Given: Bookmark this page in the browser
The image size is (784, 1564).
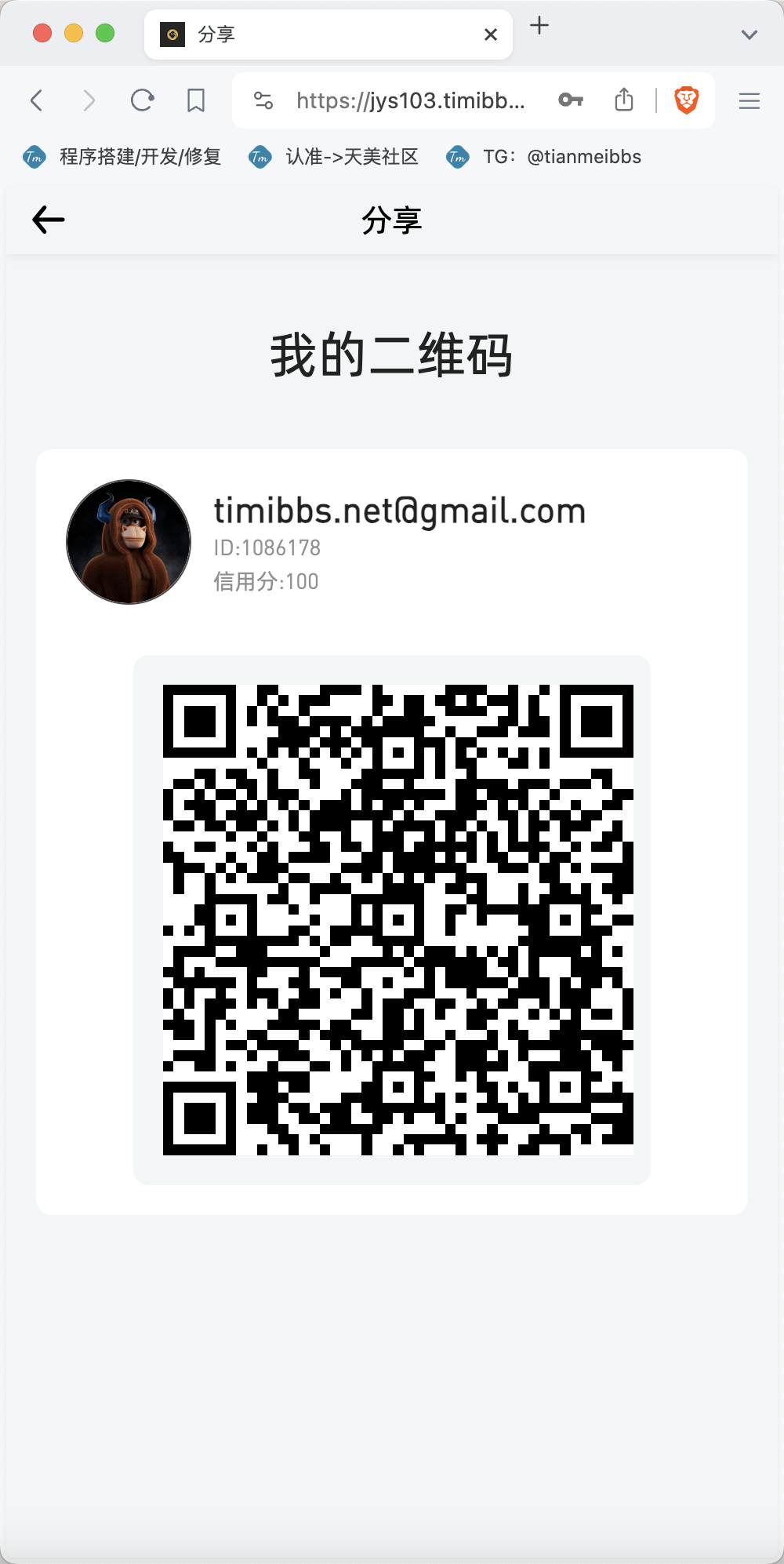Looking at the screenshot, I should [196, 100].
